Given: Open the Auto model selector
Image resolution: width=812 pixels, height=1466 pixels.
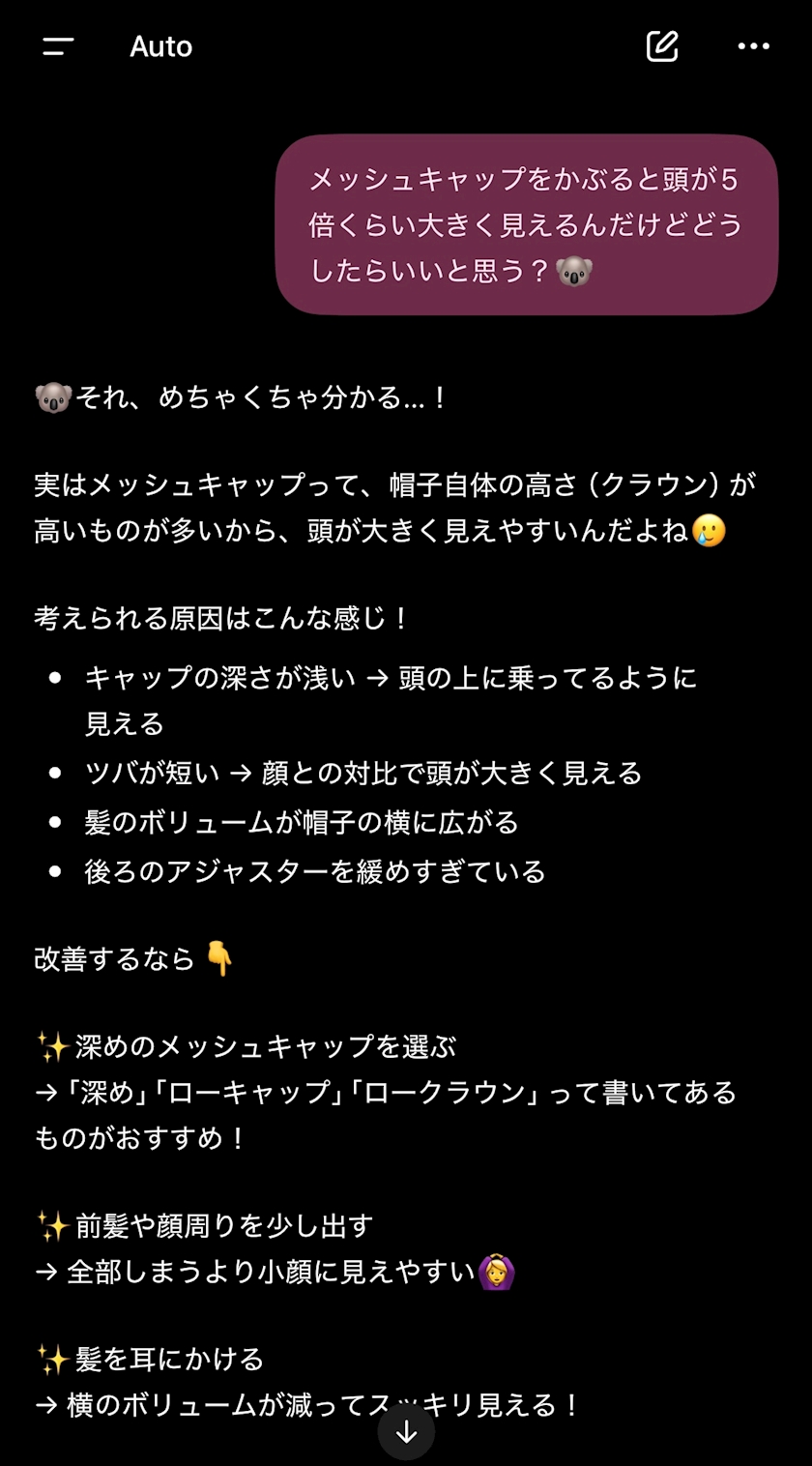Looking at the screenshot, I should pyautogui.click(x=160, y=46).
